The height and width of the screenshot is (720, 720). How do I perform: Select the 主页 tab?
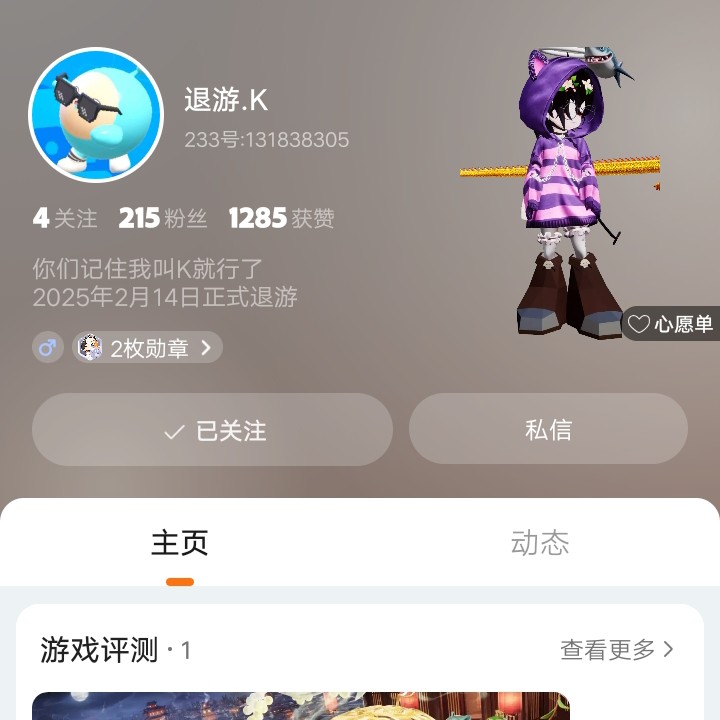click(x=180, y=542)
